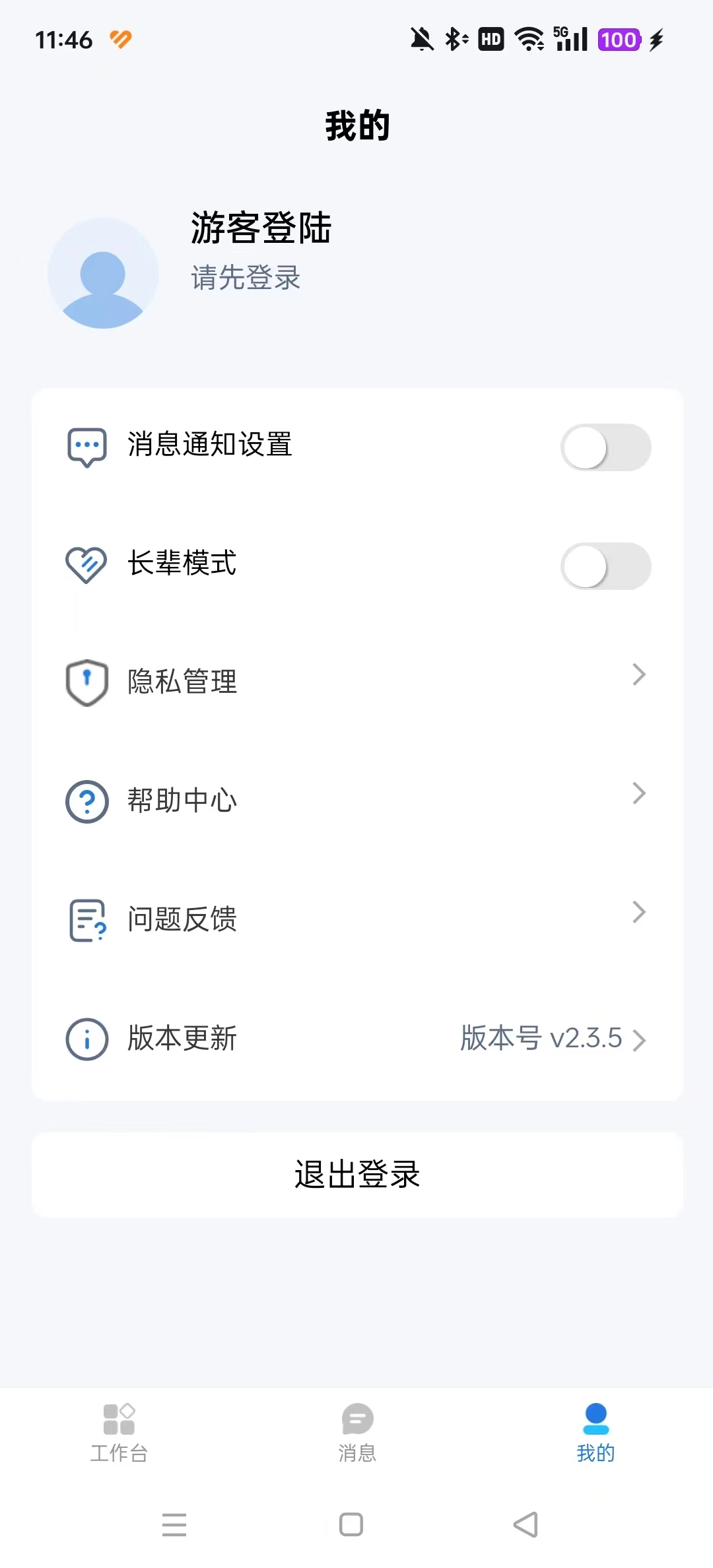Expand 版本更新 with its chevron
713x1568 pixels.
pyautogui.click(x=638, y=1038)
